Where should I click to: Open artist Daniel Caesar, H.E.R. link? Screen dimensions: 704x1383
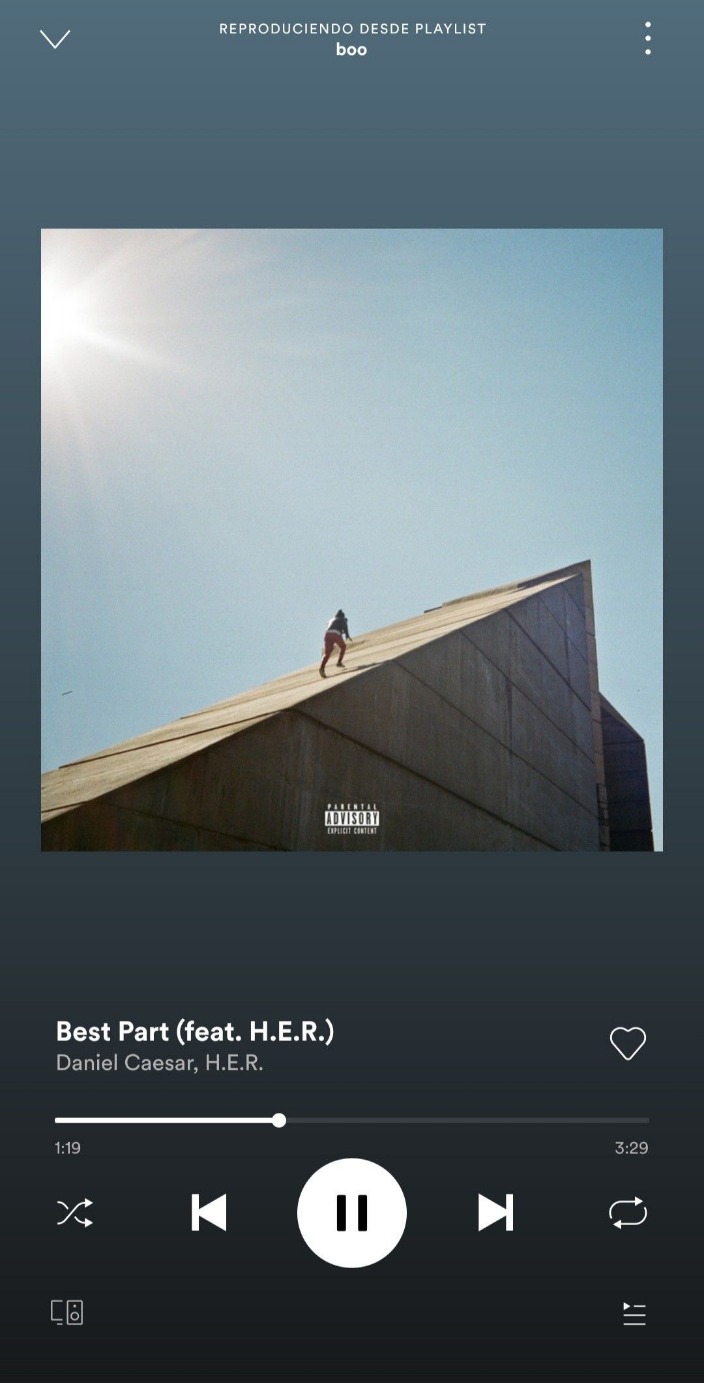[160, 1063]
